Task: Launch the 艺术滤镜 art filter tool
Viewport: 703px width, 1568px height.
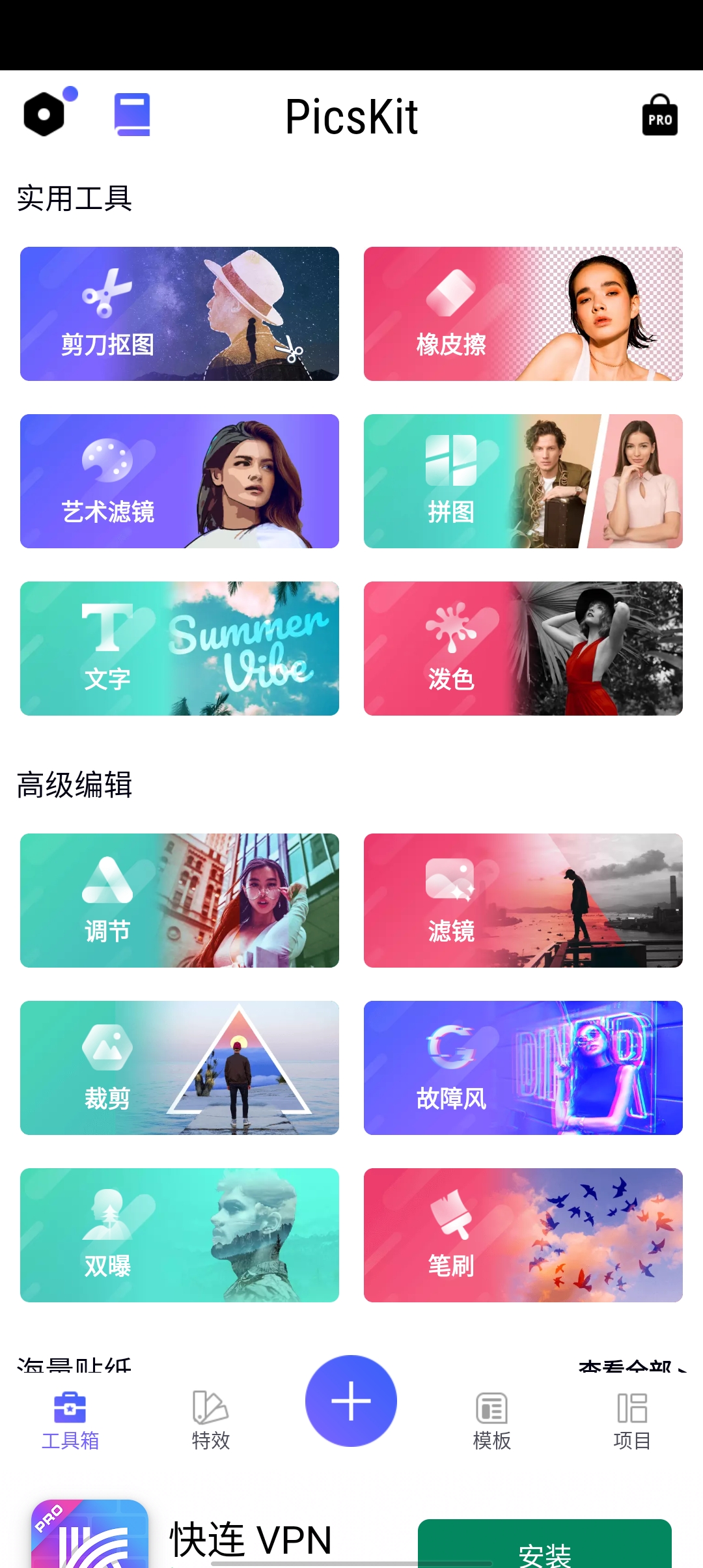Action: point(179,481)
